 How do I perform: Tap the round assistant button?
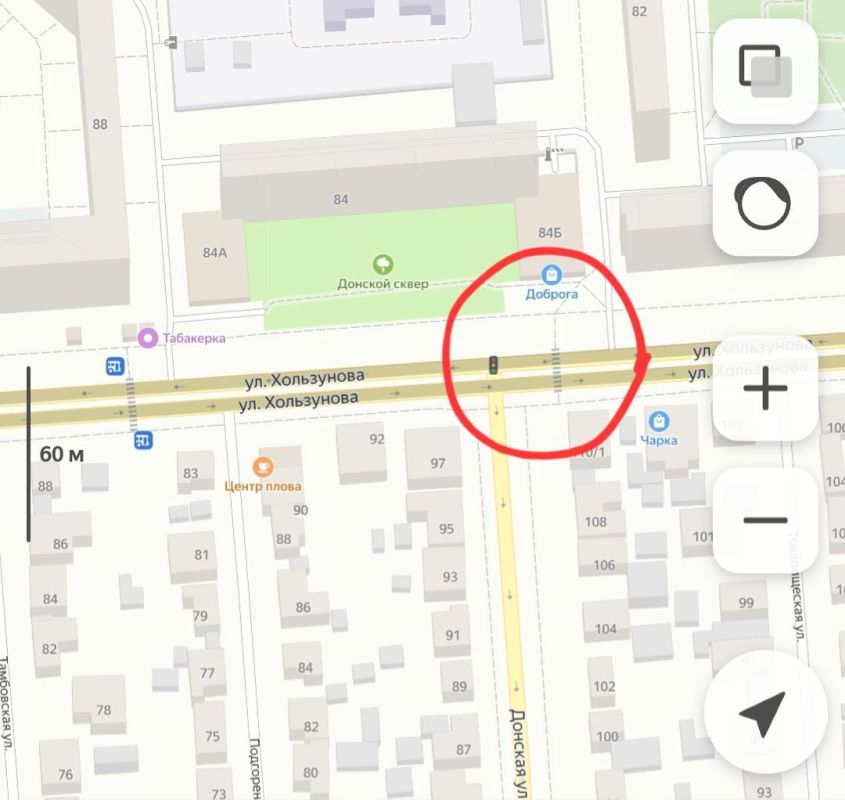click(765, 204)
